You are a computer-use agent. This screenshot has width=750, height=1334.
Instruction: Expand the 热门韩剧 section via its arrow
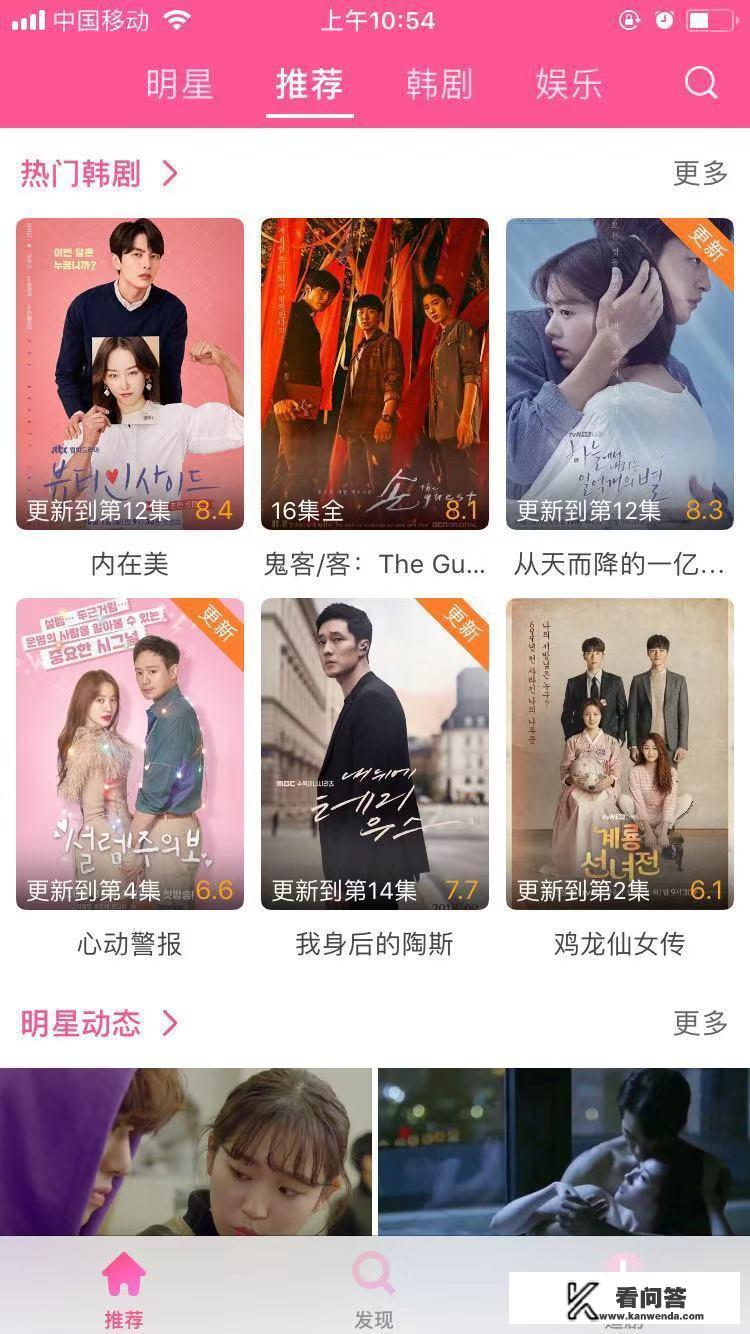pos(170,172)
